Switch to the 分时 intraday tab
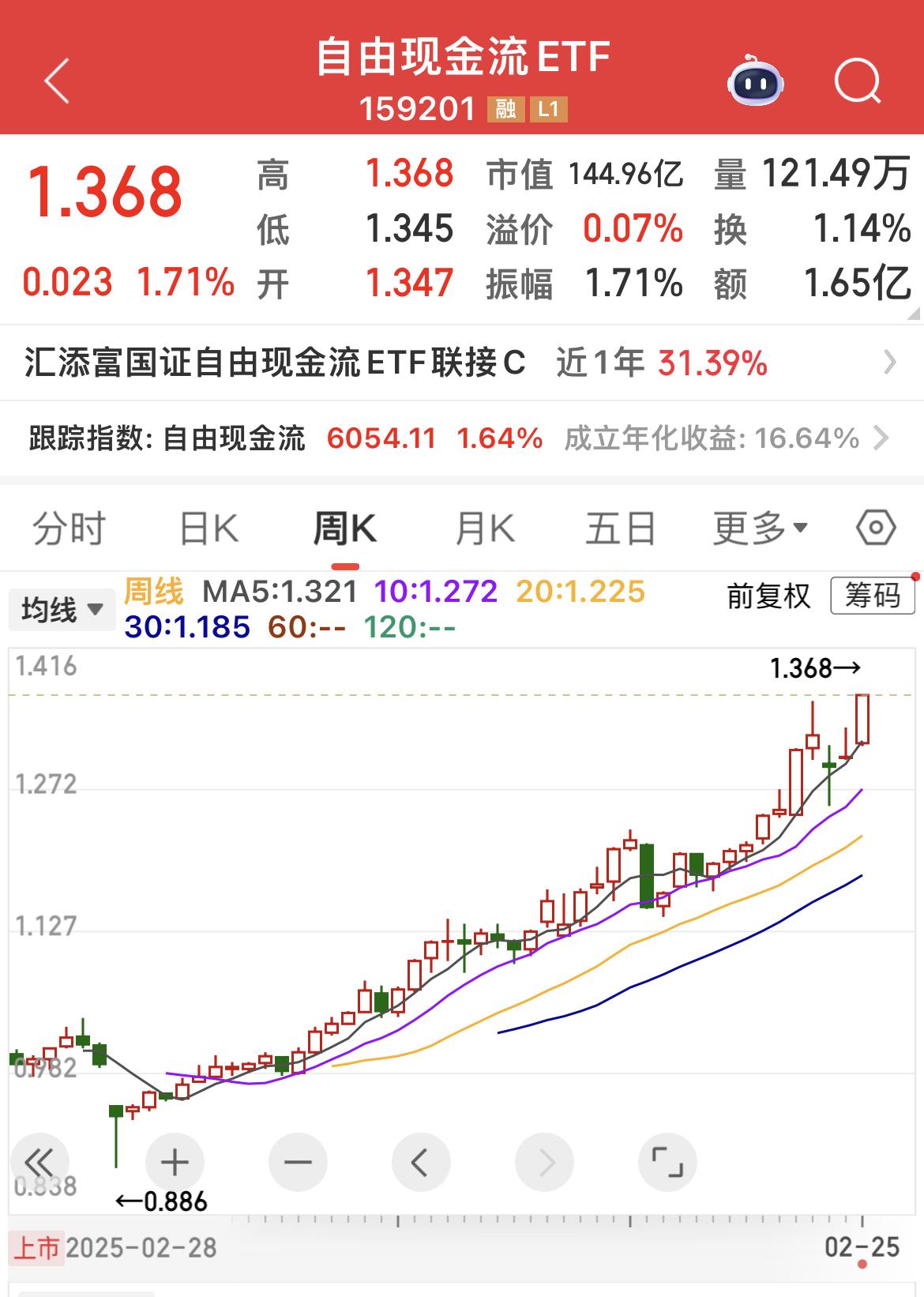This screenshot has width=924, height=1297. tap(68, 528)
